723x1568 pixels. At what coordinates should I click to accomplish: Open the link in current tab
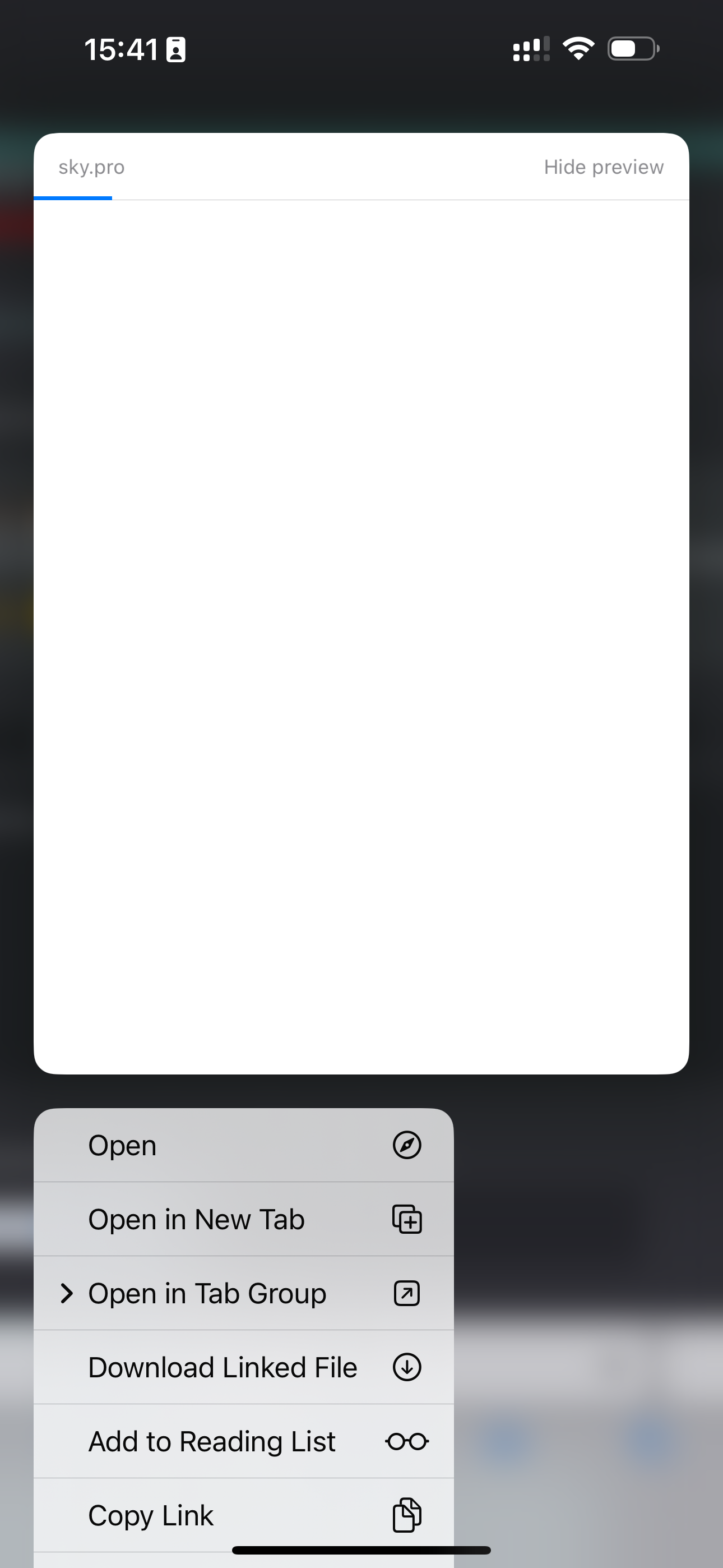tap(243, 1146)
